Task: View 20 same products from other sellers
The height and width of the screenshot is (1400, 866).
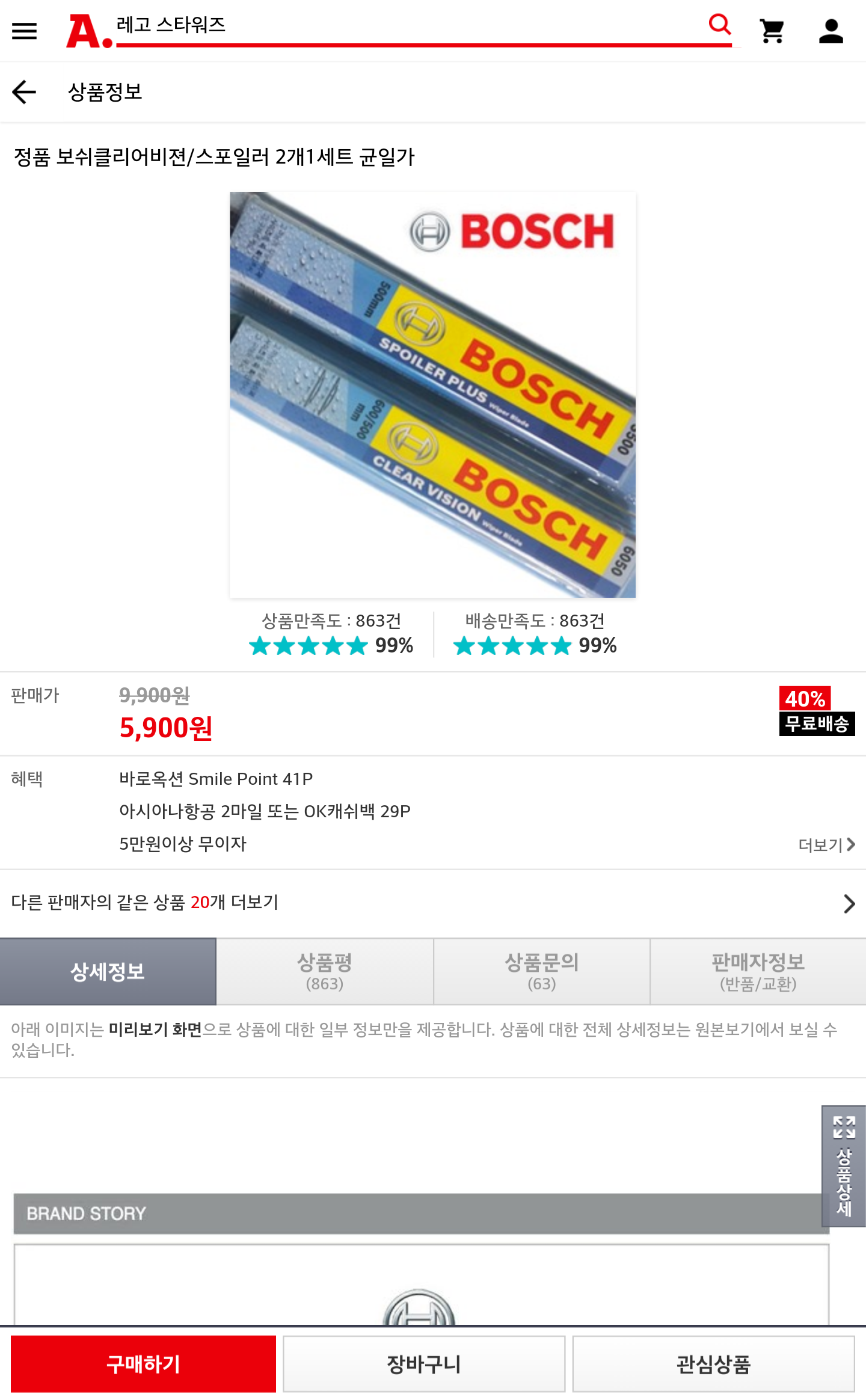Action: 432,903
